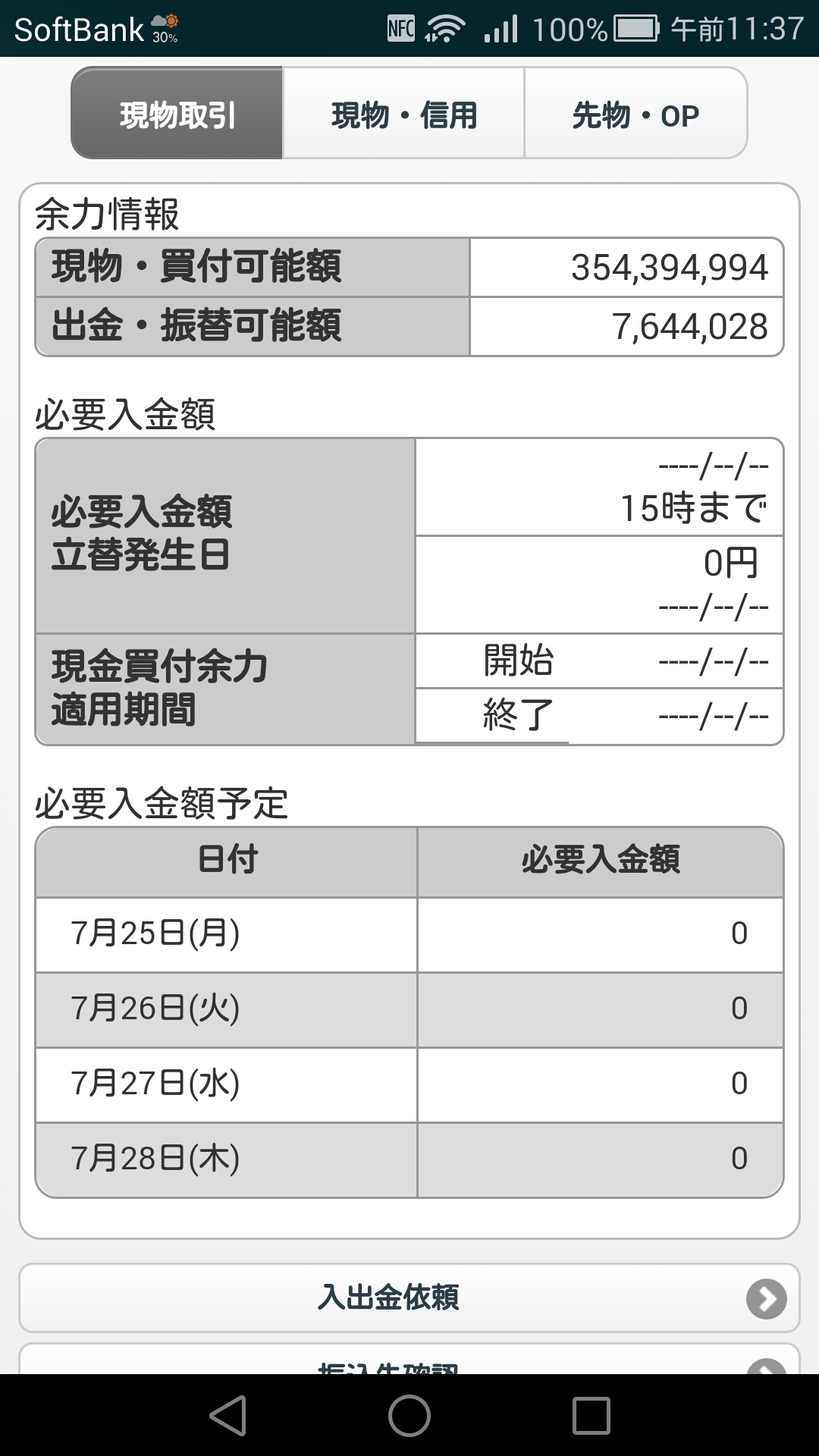Switch to the 現物・信用 tab
The height and width of the screenshot is (1456, 819).
coord(403,113)
